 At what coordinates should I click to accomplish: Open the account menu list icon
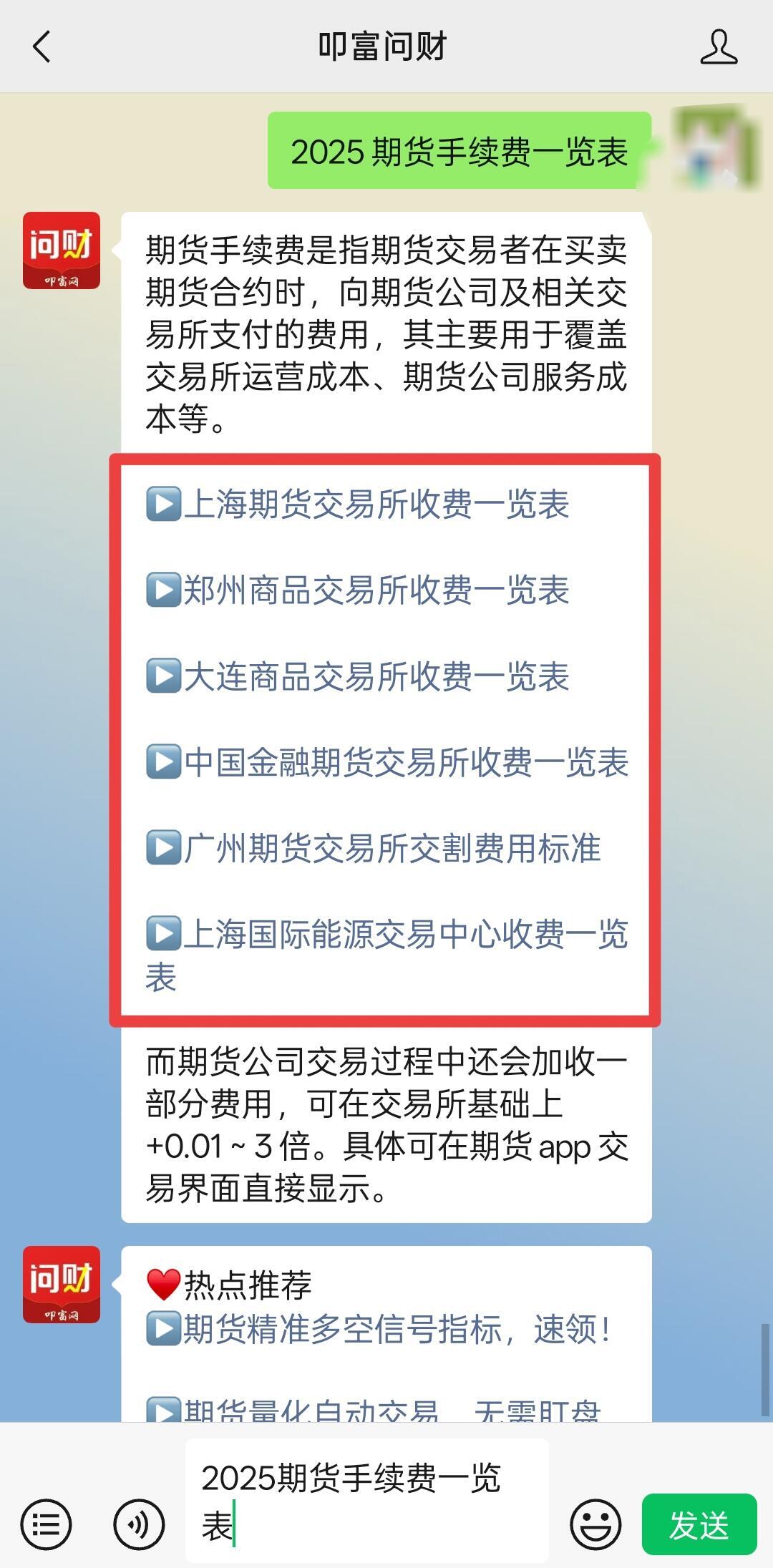pos(46,1524)
